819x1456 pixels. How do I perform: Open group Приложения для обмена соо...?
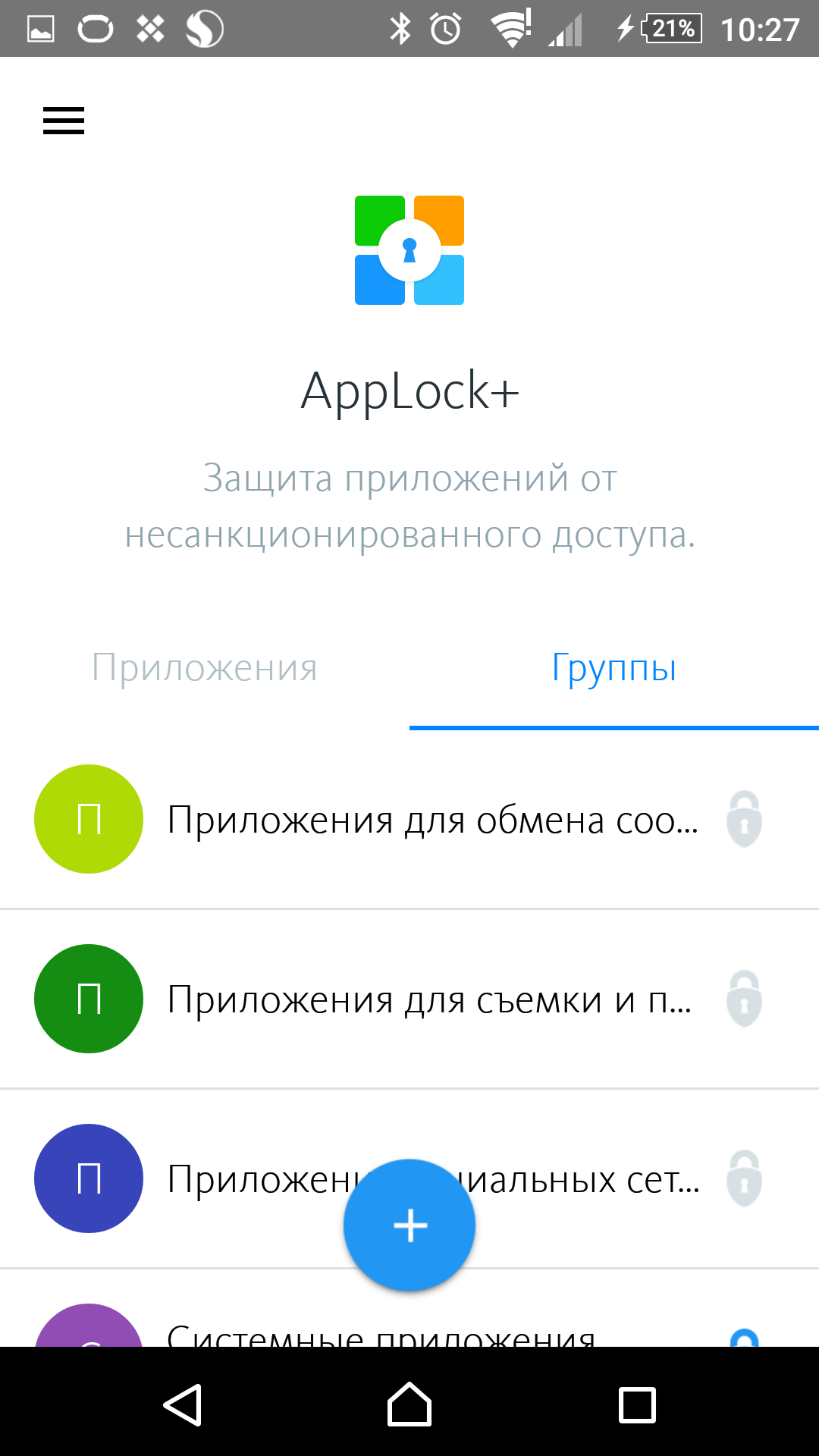432,820
